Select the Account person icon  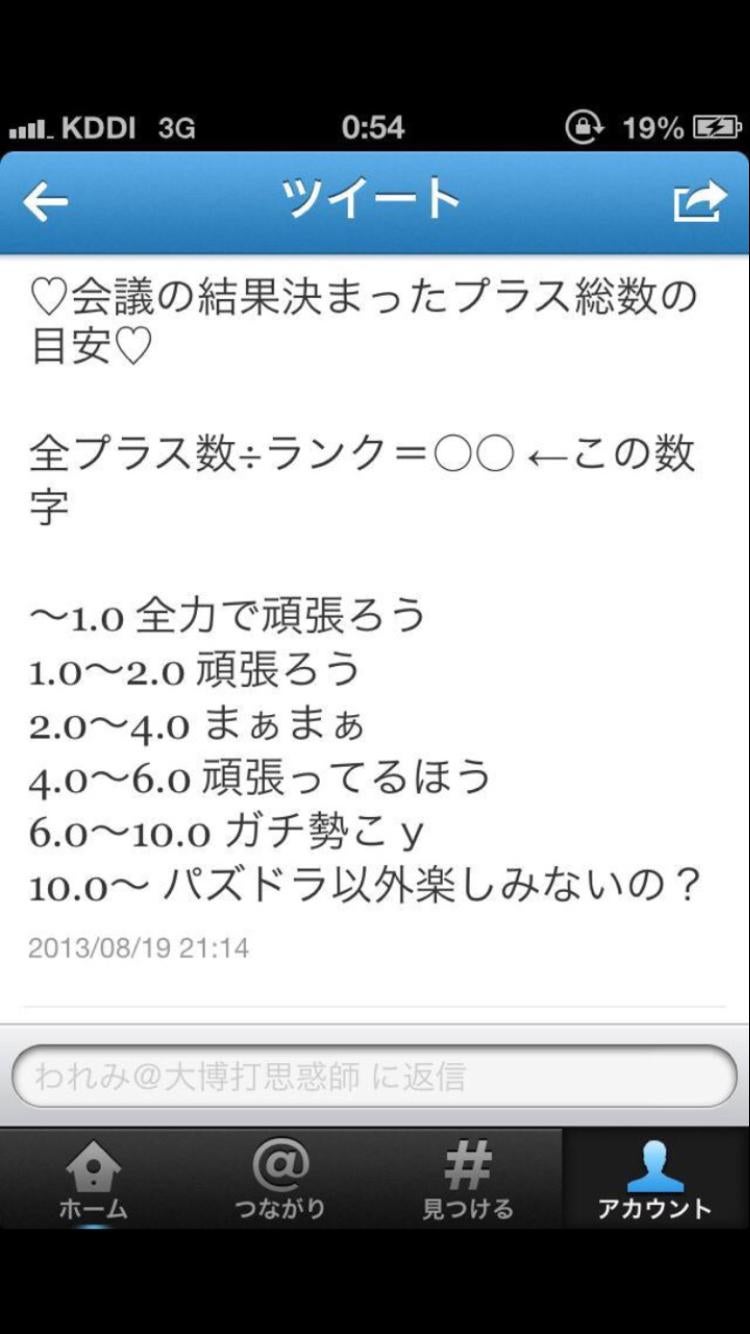pyautogui.click(x=655, y=1170)
